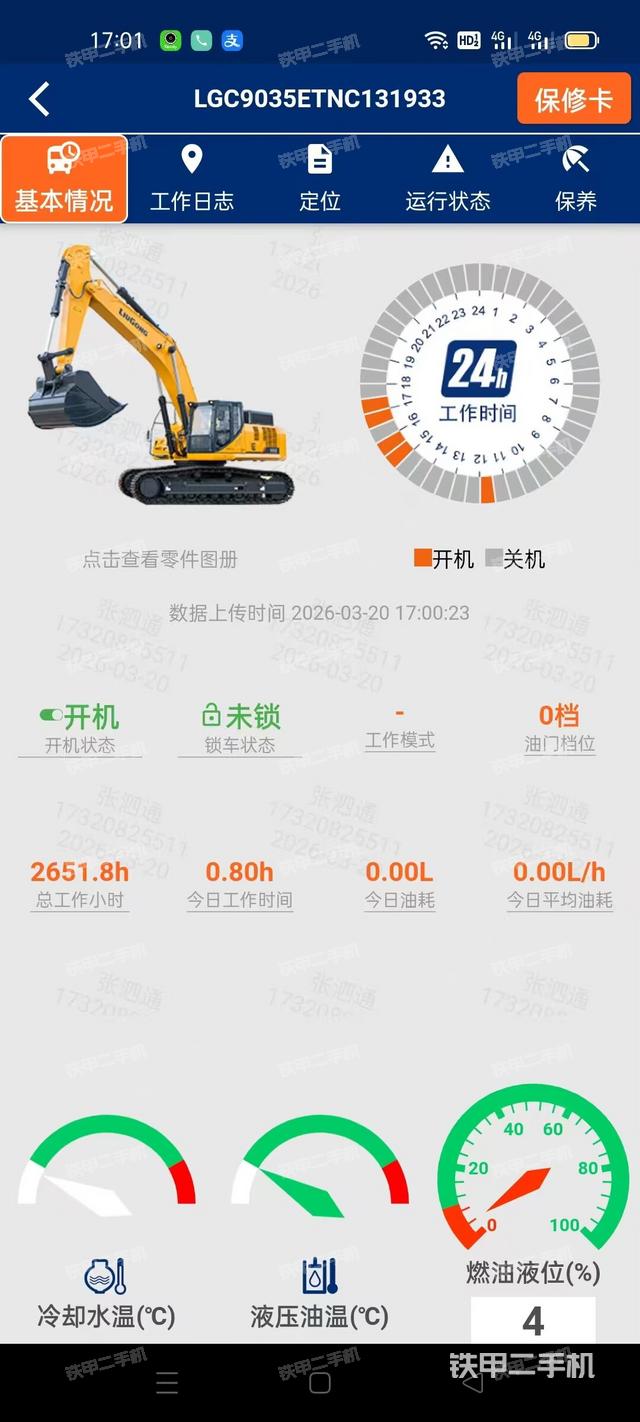Go back using the top arrow
Viewport: 640px width, 1422px height.
(39, 99)
